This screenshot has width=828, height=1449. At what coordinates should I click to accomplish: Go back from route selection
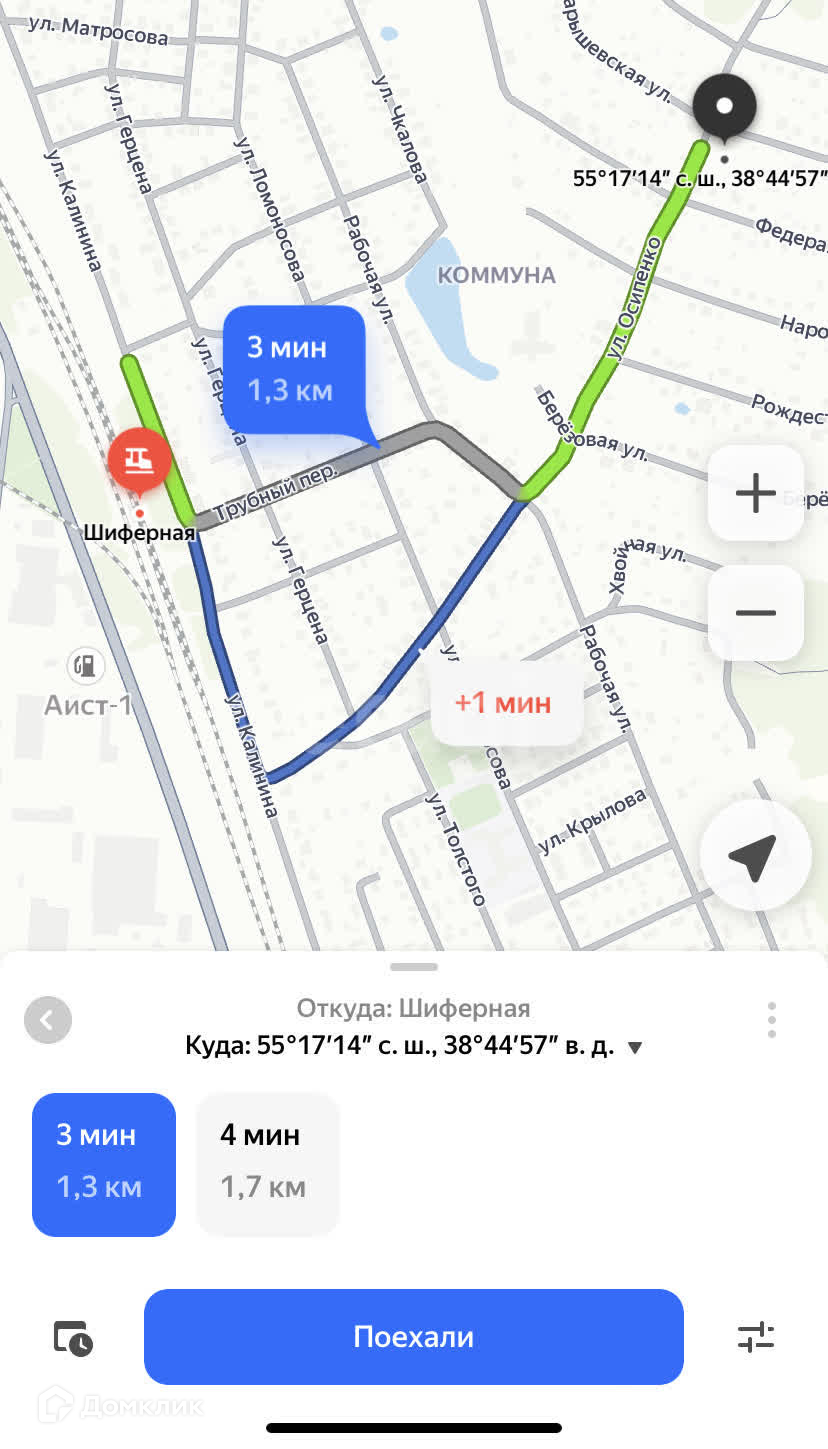pyautogui.click(x=48, y=1020)
